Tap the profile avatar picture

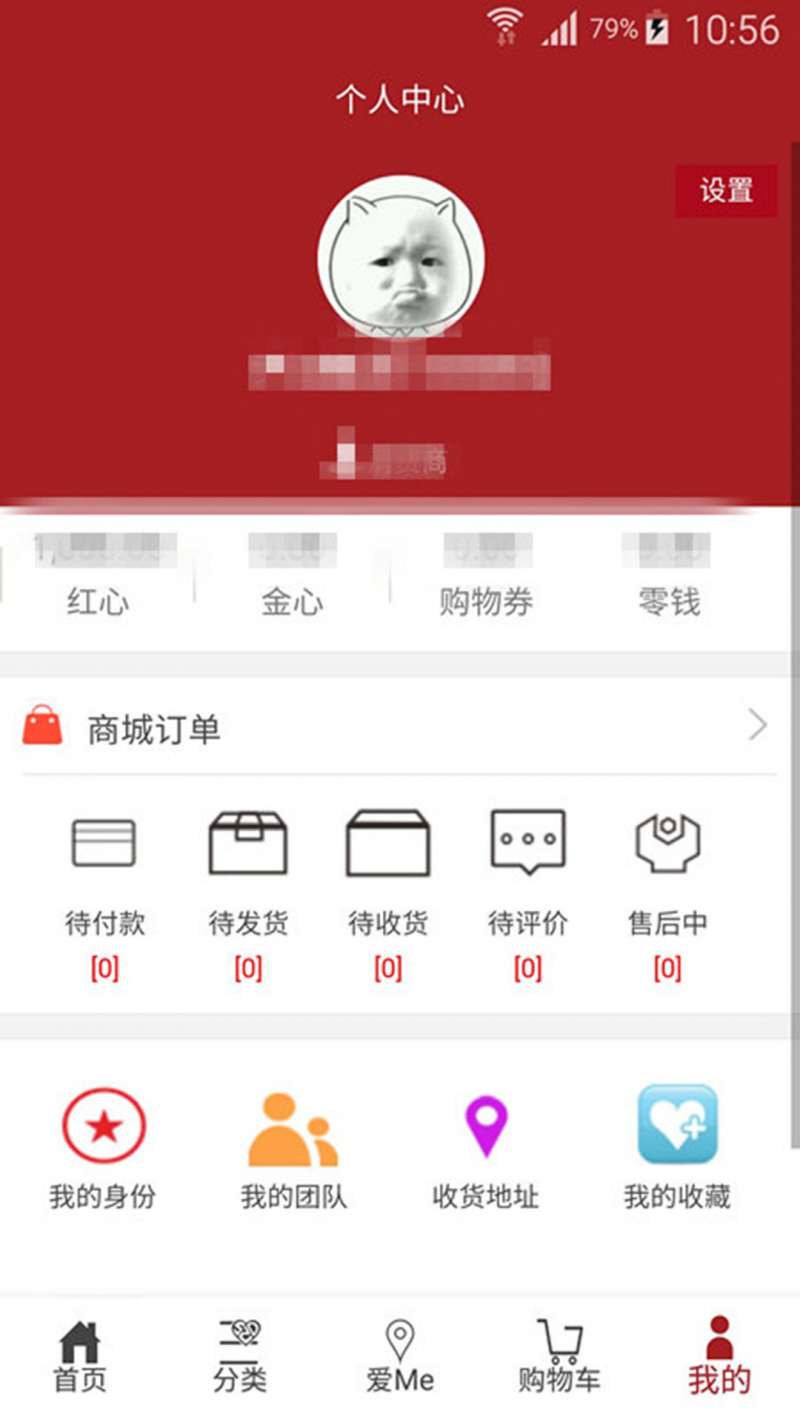[x=401, y=258]
